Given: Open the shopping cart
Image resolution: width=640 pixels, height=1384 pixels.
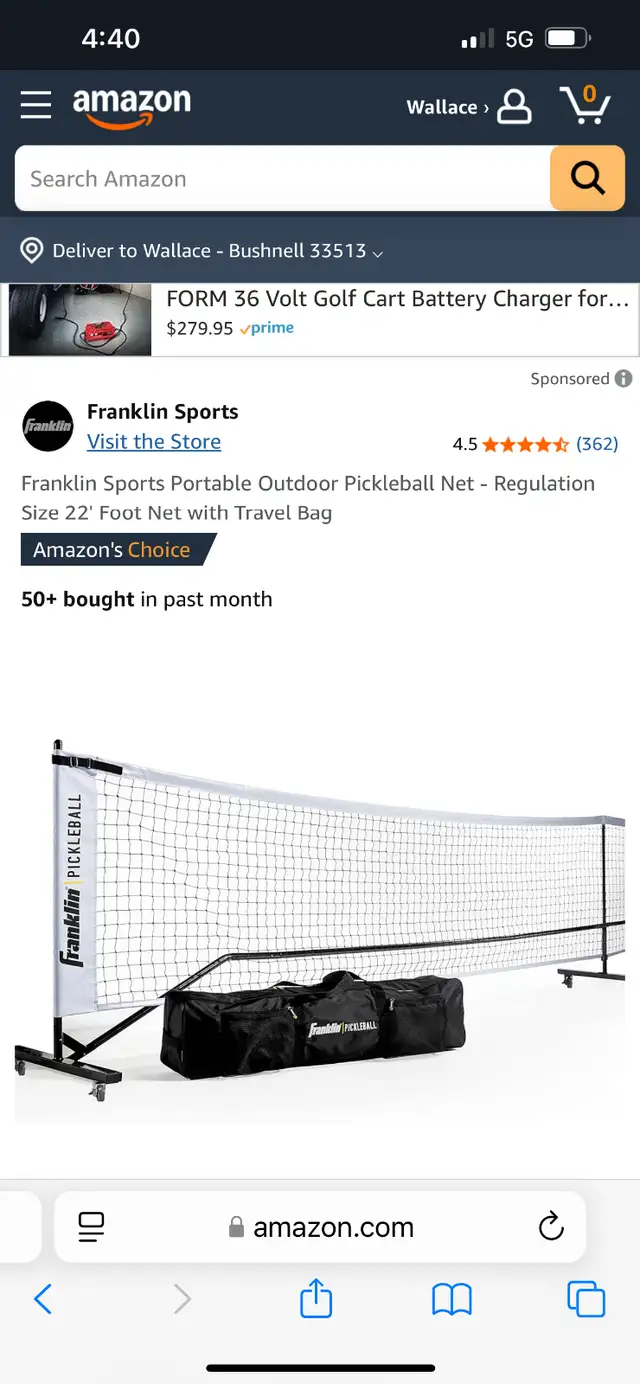Looking at the screenshot, I should tap(585, 105).
